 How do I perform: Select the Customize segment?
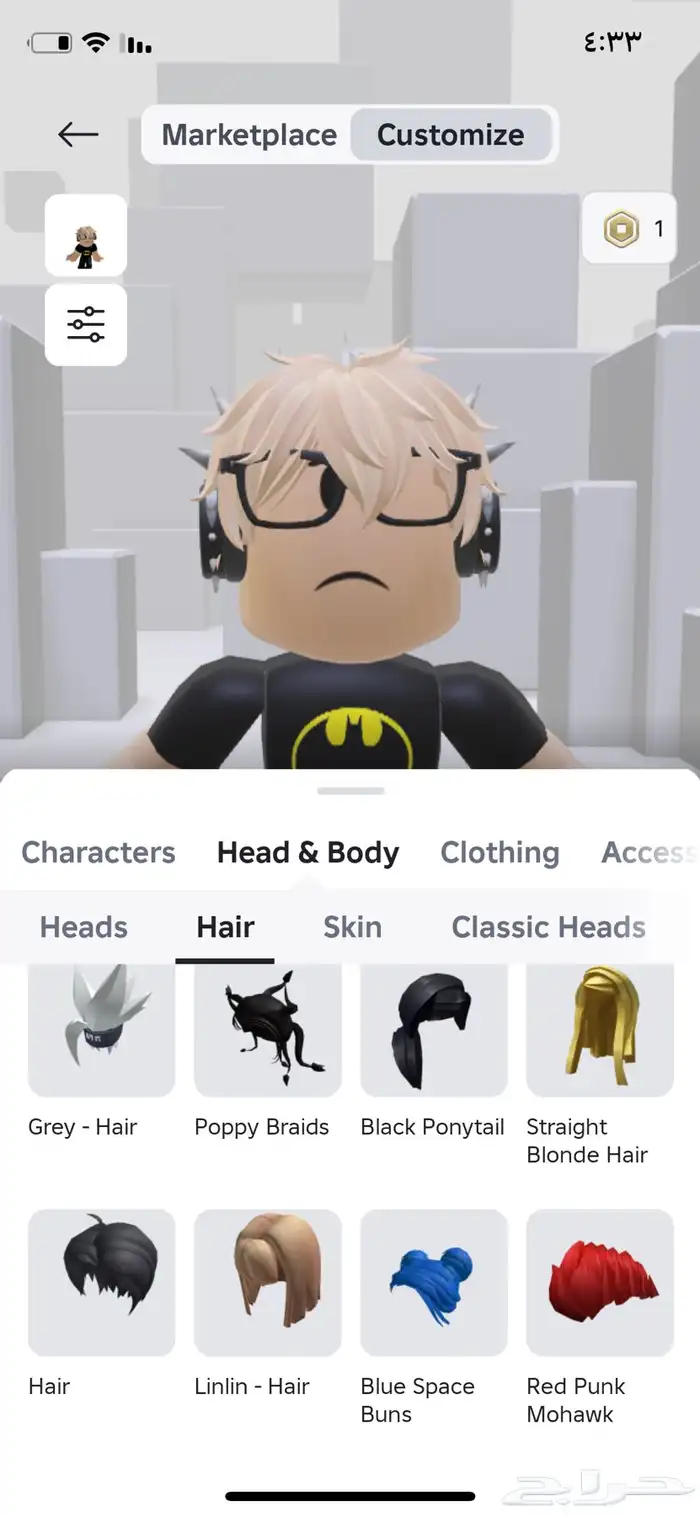(x=450, y=135)
